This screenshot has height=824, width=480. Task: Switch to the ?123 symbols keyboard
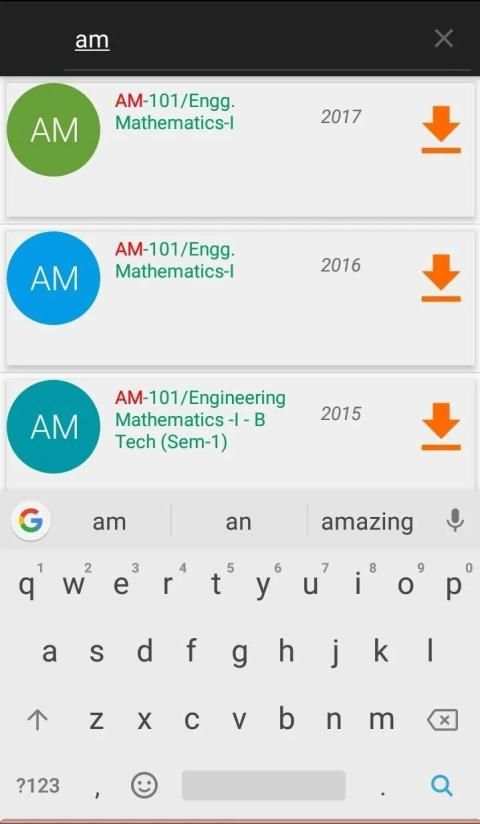point(38,786)
